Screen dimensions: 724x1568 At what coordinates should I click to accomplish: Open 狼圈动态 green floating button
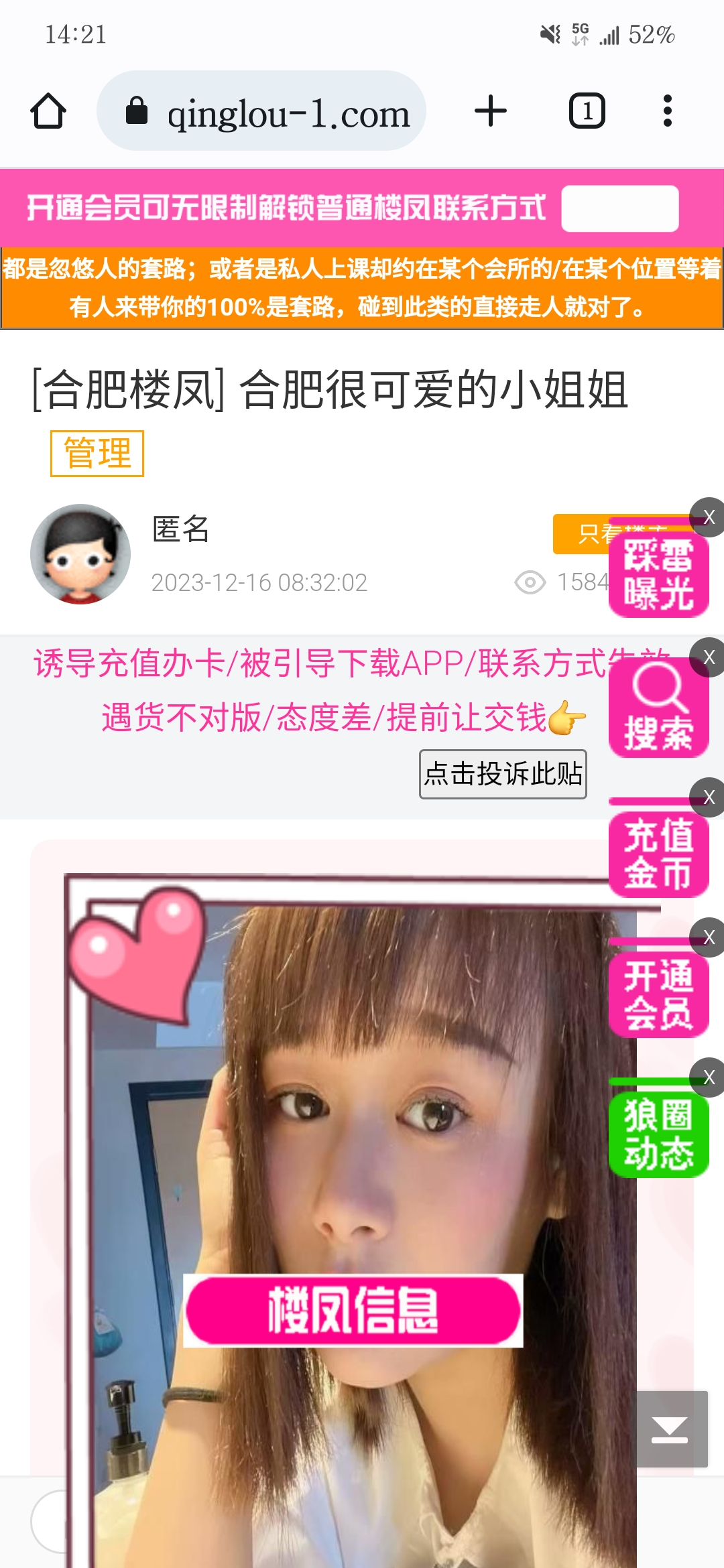point(658,1134)
